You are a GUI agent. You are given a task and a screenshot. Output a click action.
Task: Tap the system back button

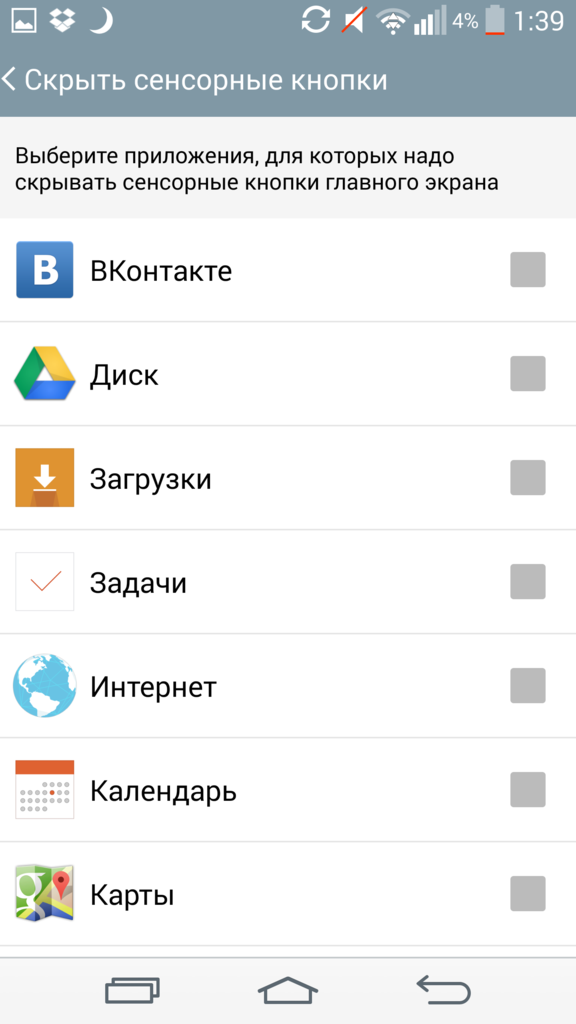point(443,990)
